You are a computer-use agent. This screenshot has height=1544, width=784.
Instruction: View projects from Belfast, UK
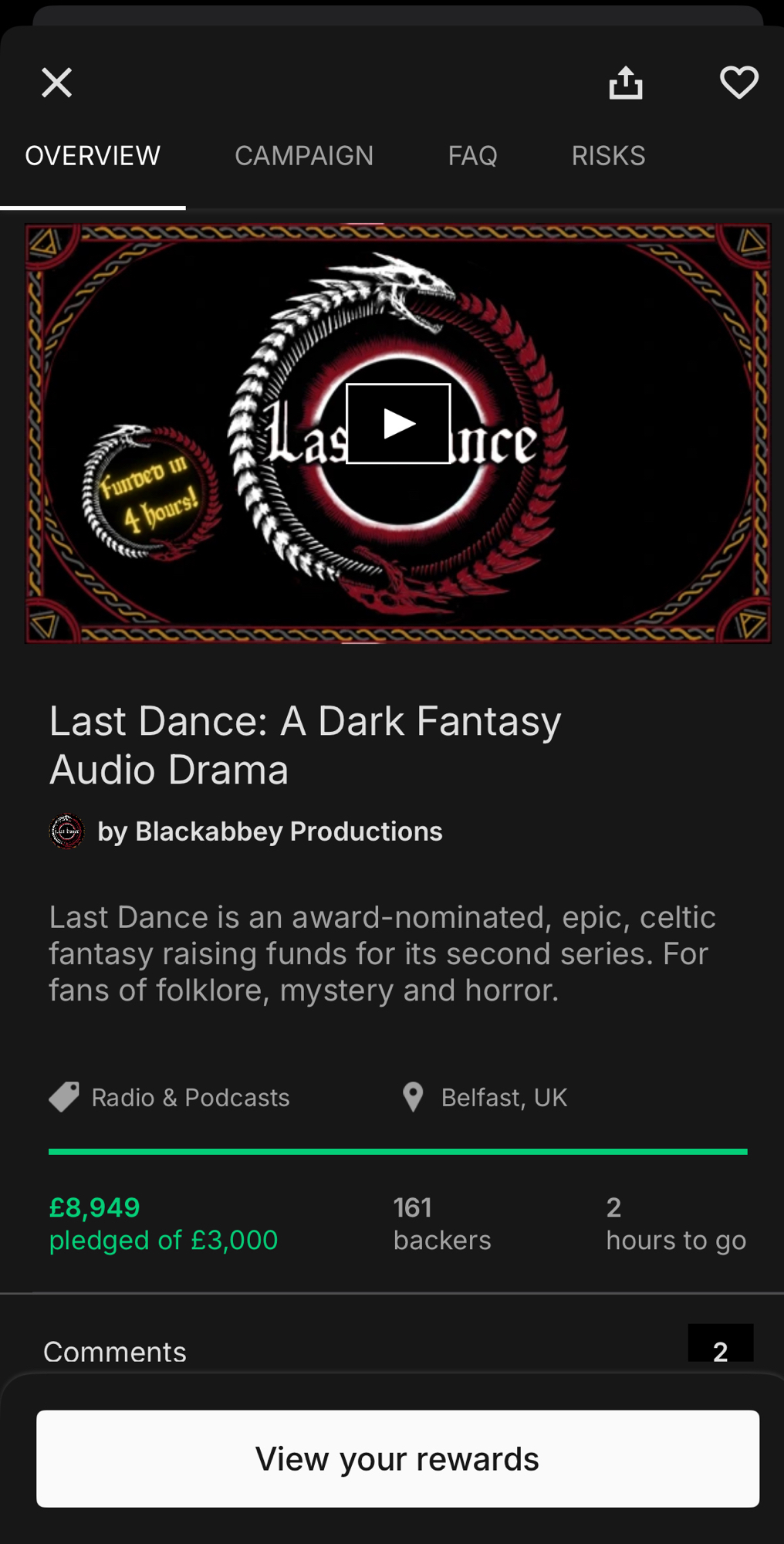(x=503, y=1097)
